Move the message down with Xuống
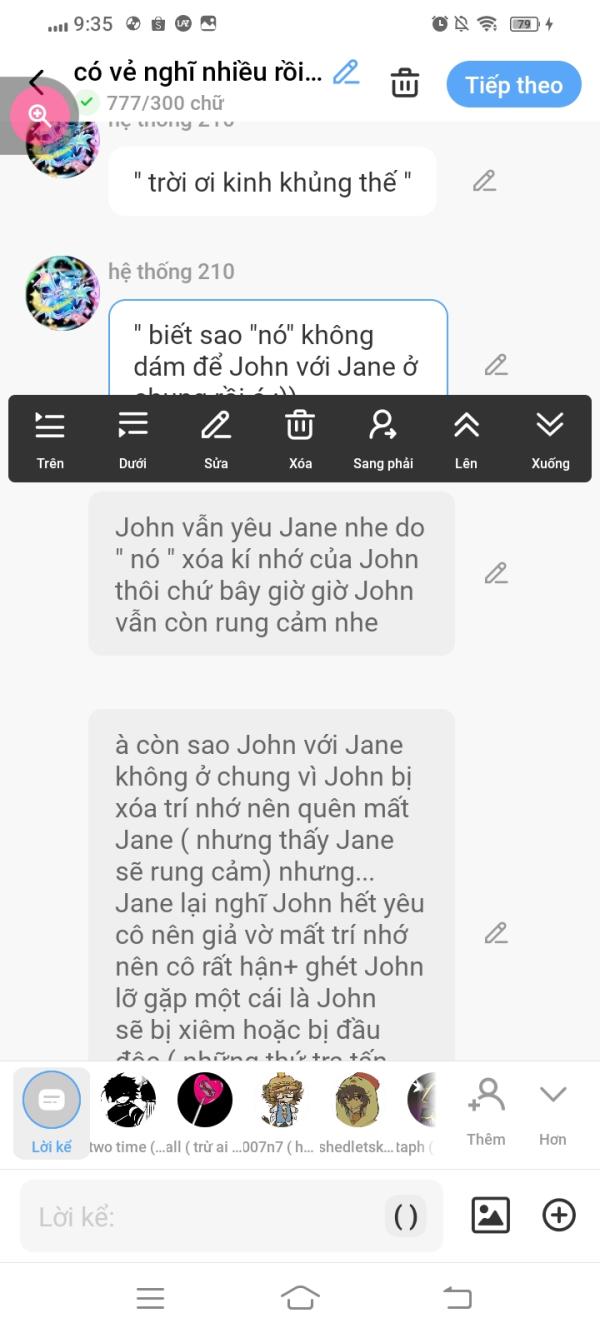 550,440
